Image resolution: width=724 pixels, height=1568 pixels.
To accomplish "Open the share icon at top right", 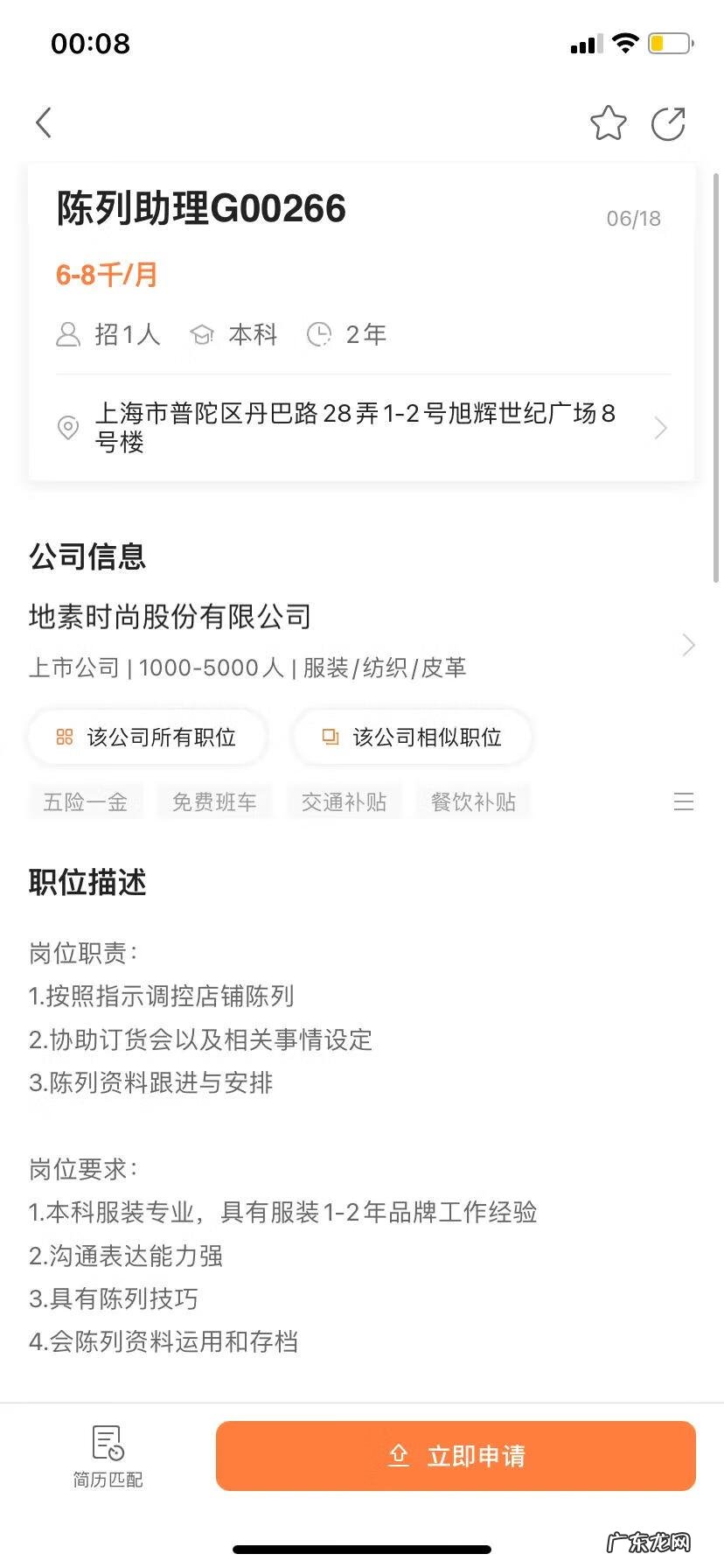I will click(x=668, y=123).
